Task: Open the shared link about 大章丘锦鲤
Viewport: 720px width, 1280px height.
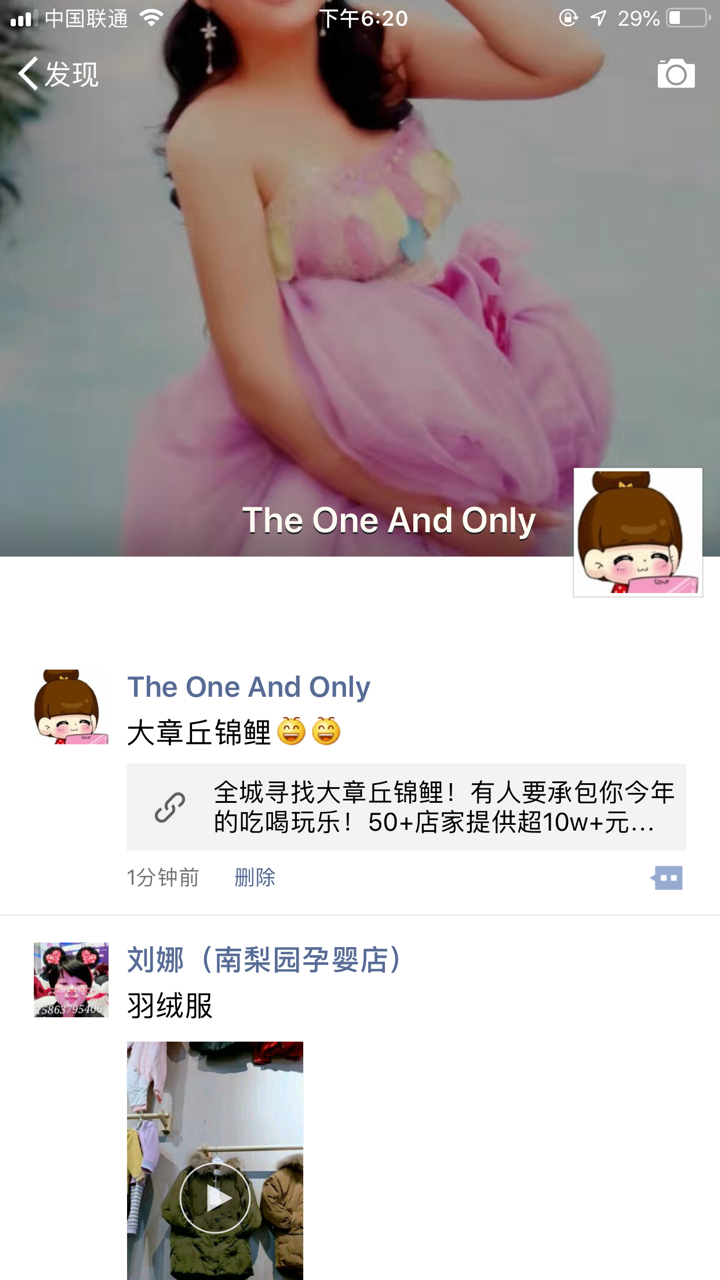Action: (406, 807)
